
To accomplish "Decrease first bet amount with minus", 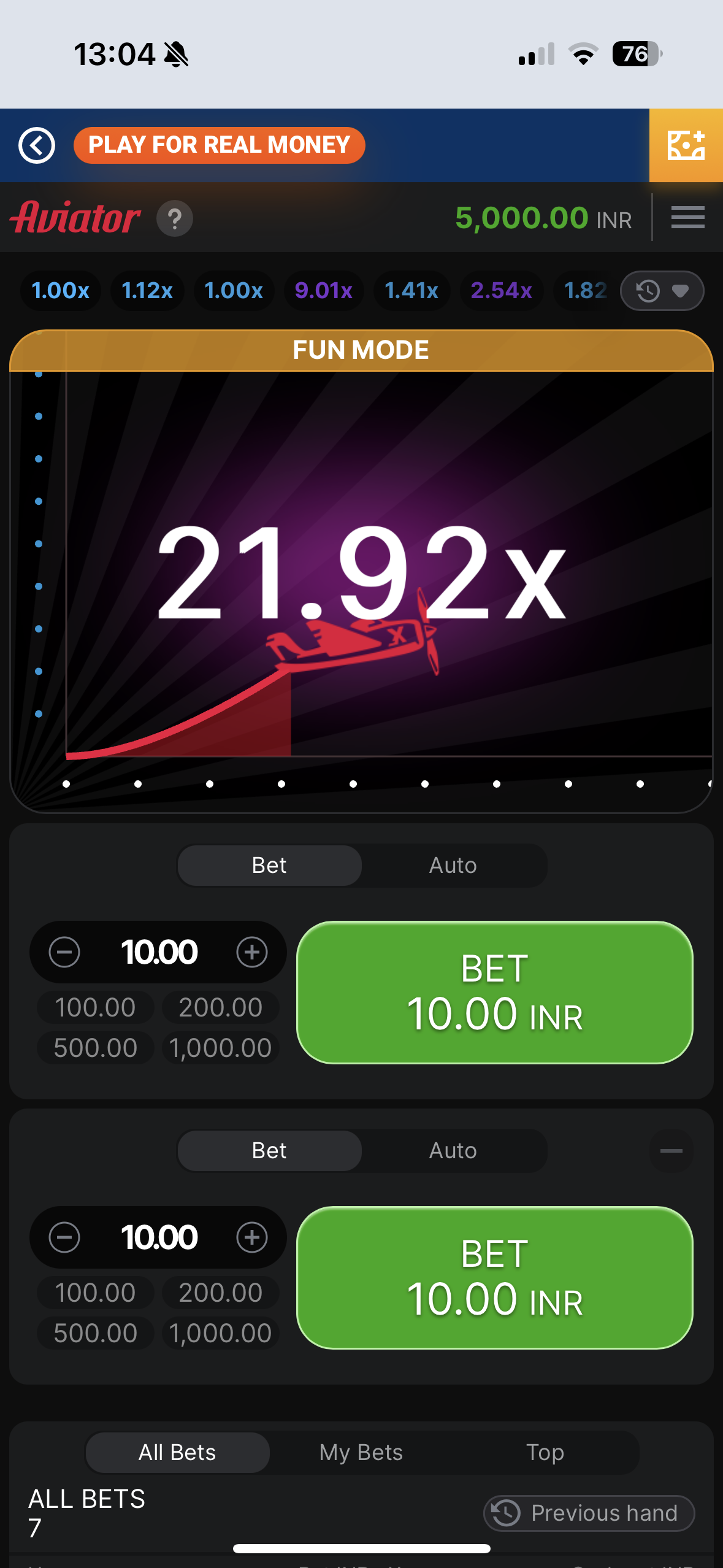I will coord(64,952).
